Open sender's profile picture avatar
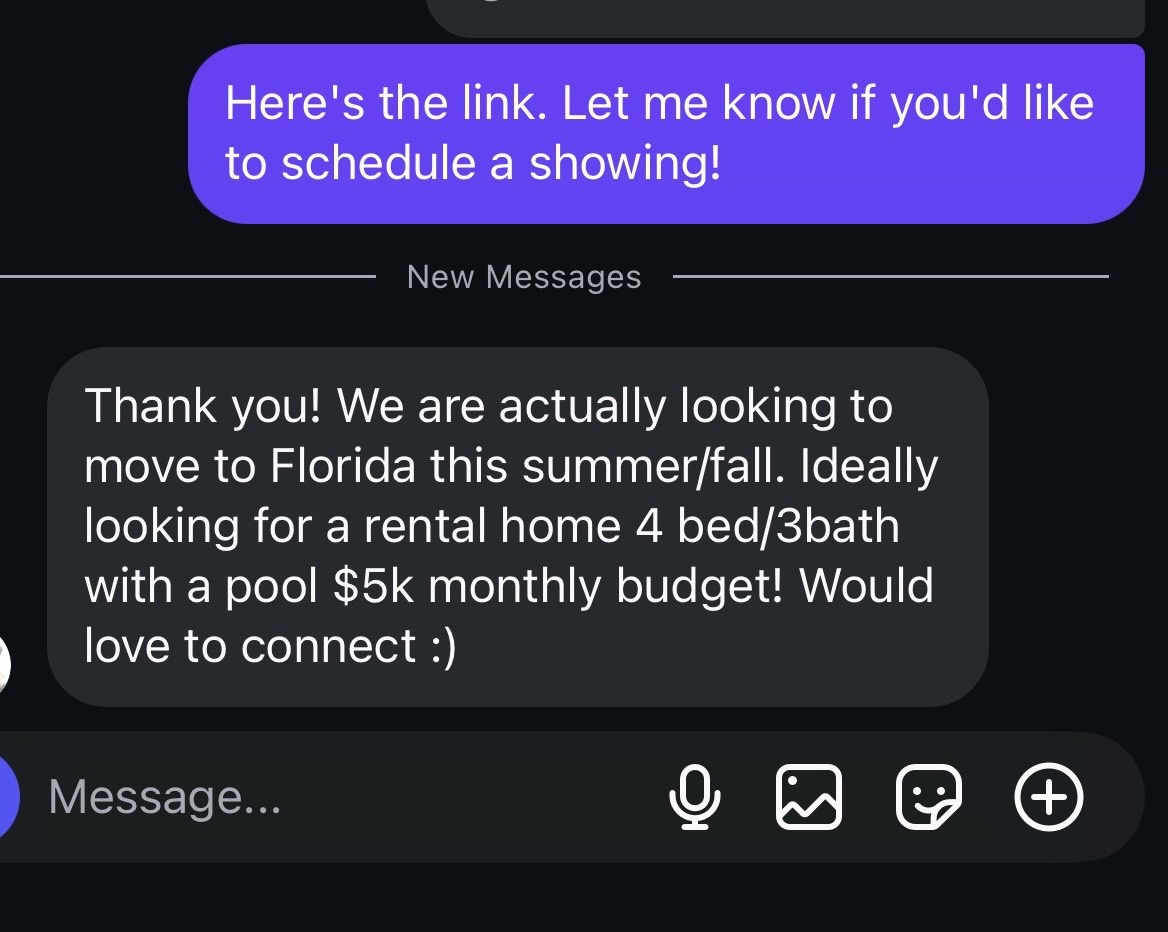The width and height of the screenshot is (1168, 932). tap(5, 663)
